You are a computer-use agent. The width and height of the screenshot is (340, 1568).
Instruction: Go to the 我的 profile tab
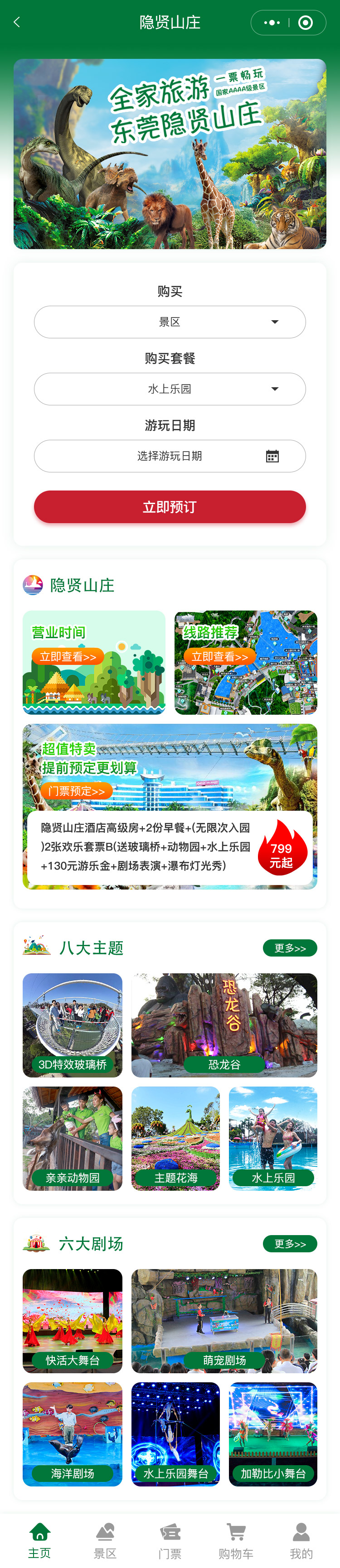pyautogui.click(x=301, y=1540)
